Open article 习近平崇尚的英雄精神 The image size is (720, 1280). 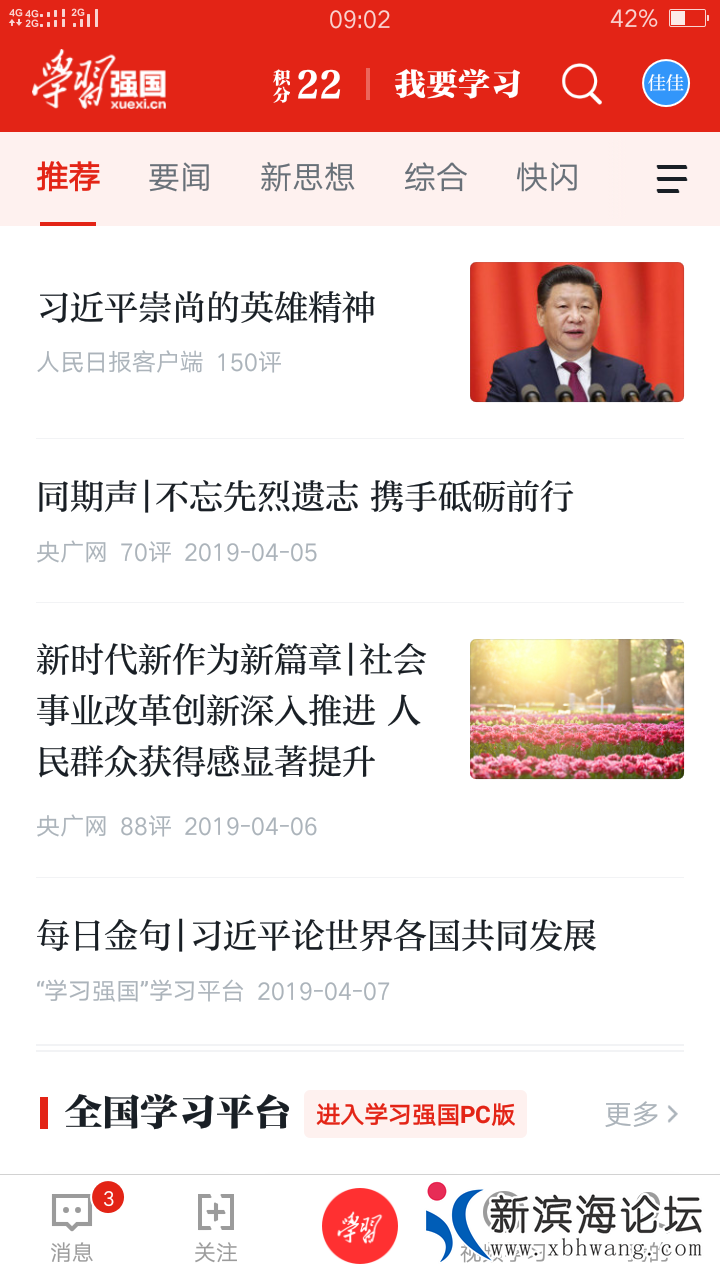click(x=206, y=308)
